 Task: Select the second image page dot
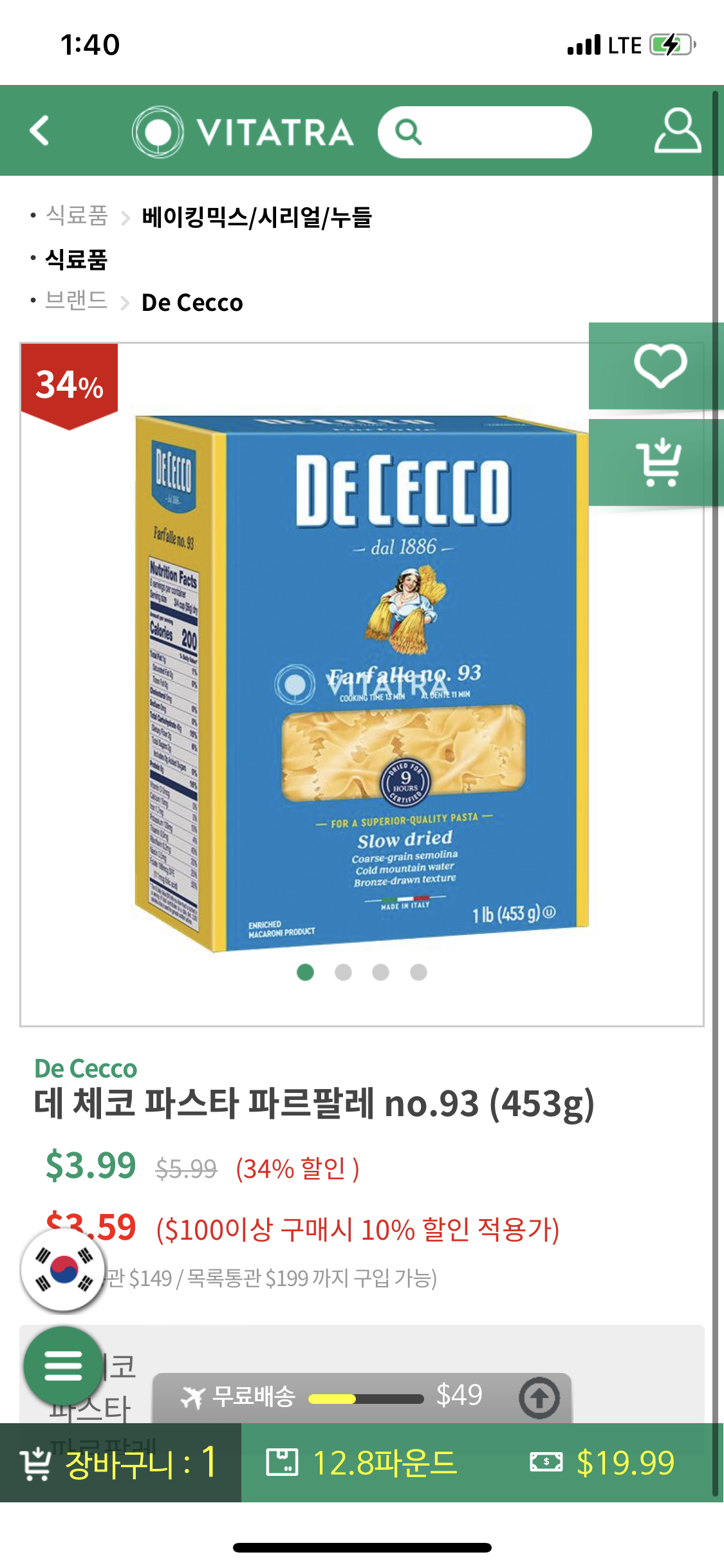tap(343, 972)
